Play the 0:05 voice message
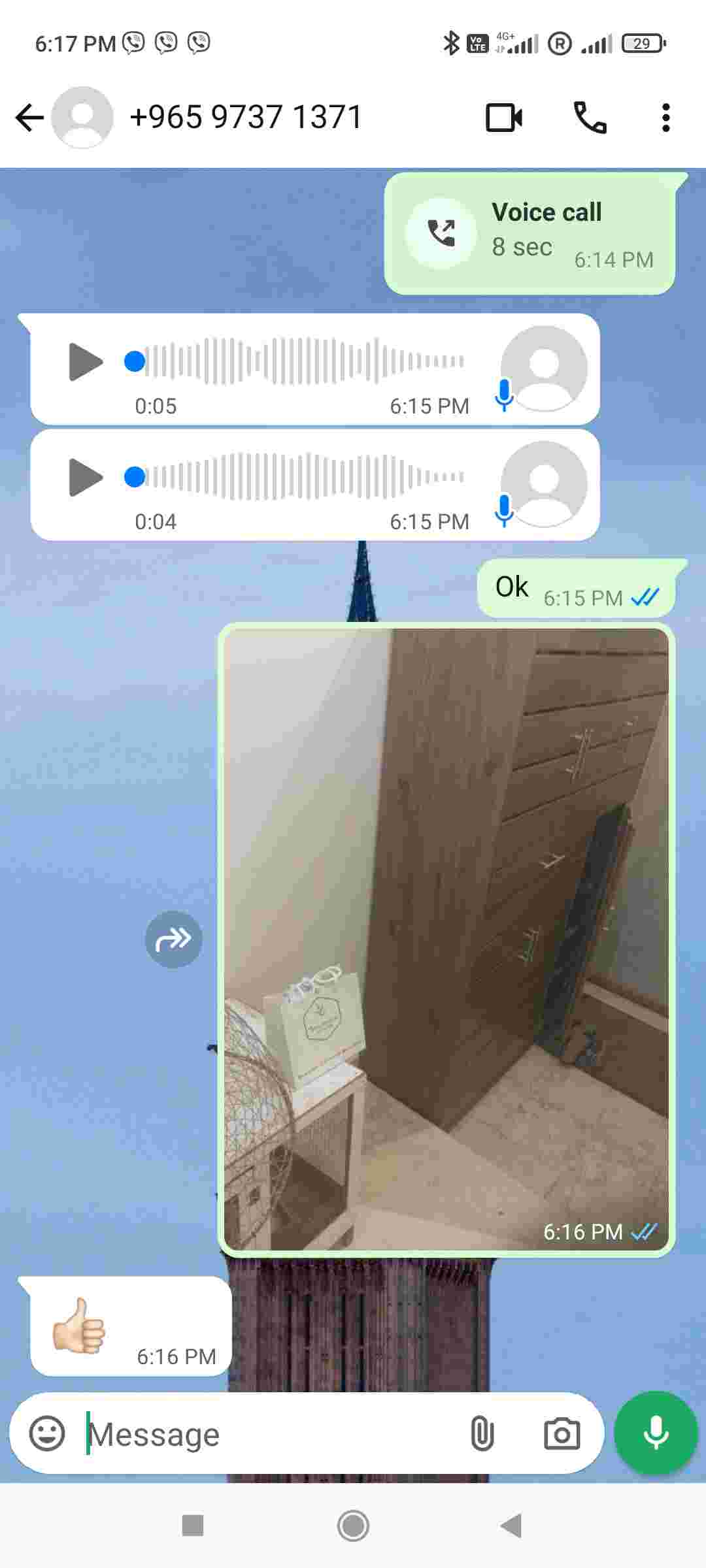Image resolution: width=706 pixels, height=1568 pixels. click(86, 361)
